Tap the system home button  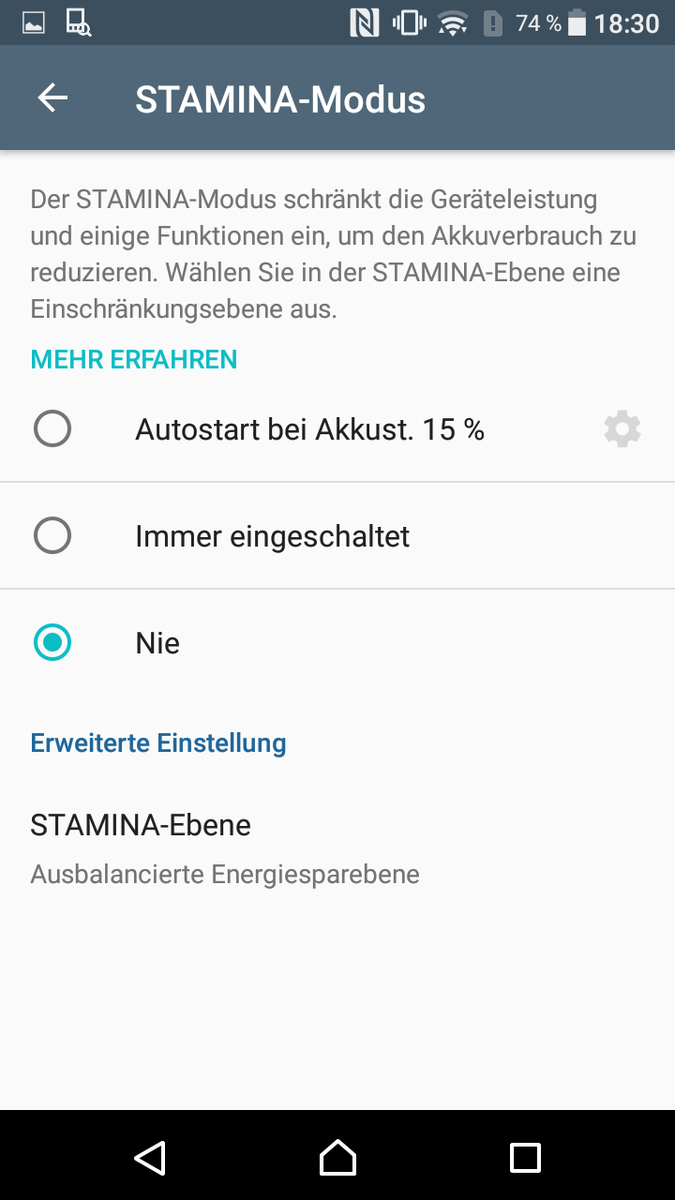(337, 1157)
